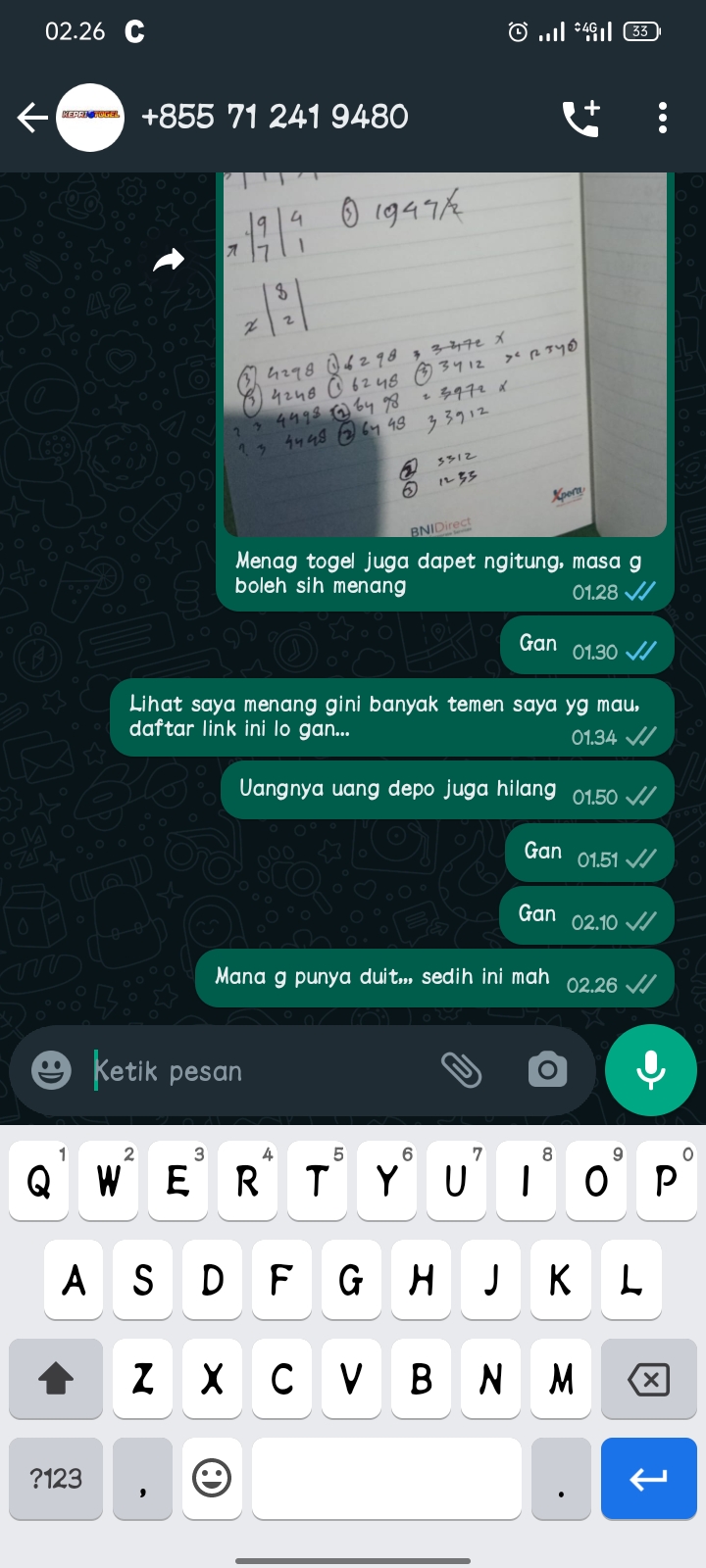Switch keyboard to ?123 symbols
The width and height of the screenshot is (706, 1568).
(56, 1478)
